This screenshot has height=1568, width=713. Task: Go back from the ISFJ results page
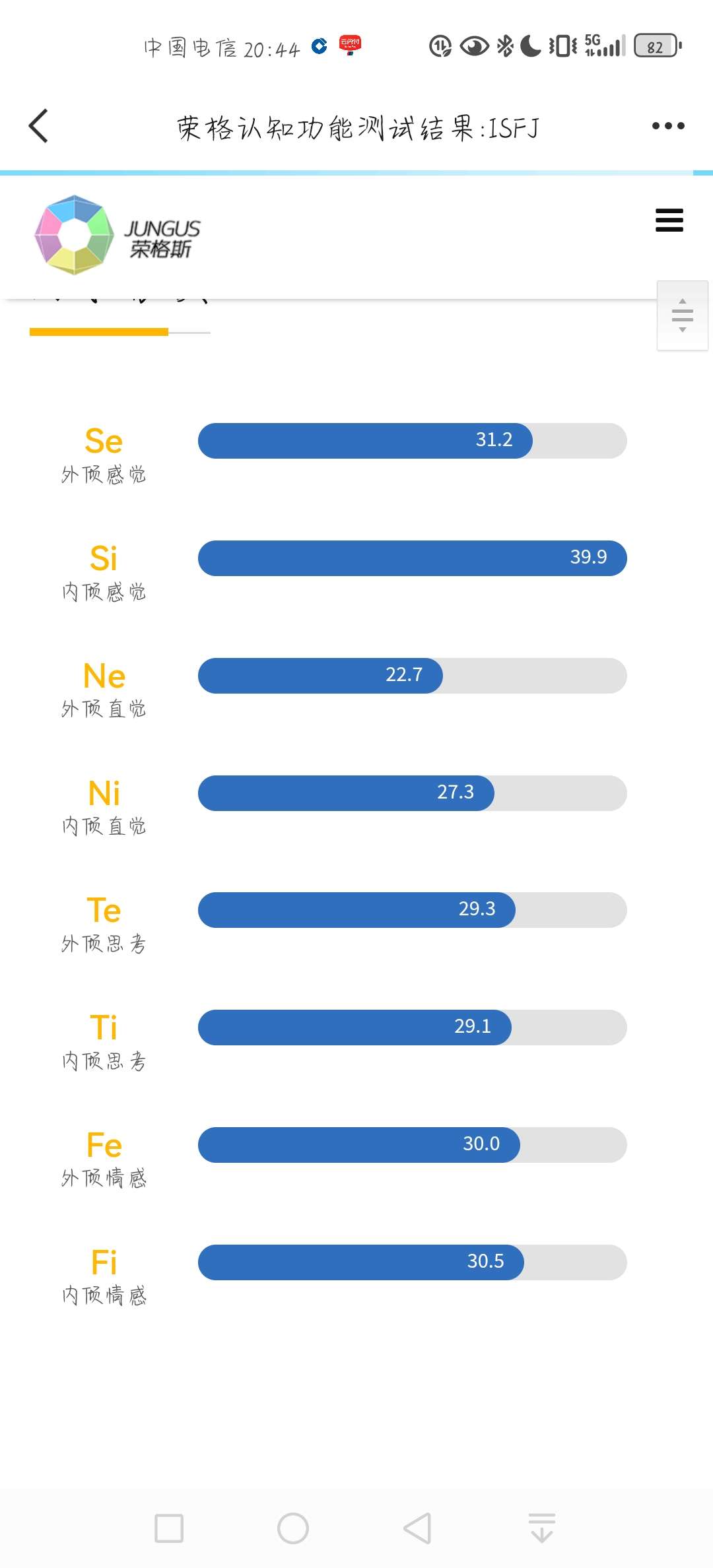tap(39, 125)
